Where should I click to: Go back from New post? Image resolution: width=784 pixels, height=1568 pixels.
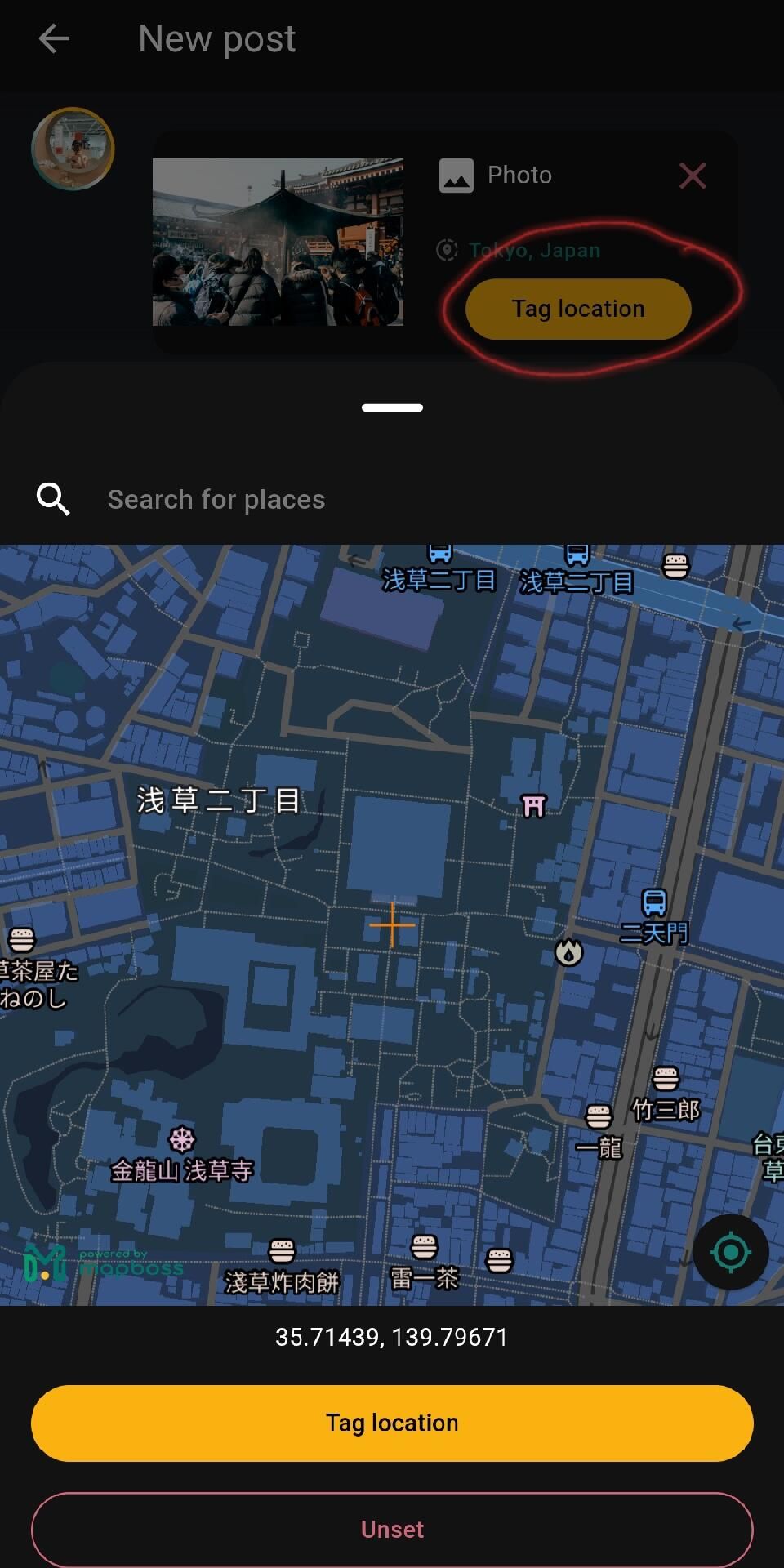(x=54, y=38)
